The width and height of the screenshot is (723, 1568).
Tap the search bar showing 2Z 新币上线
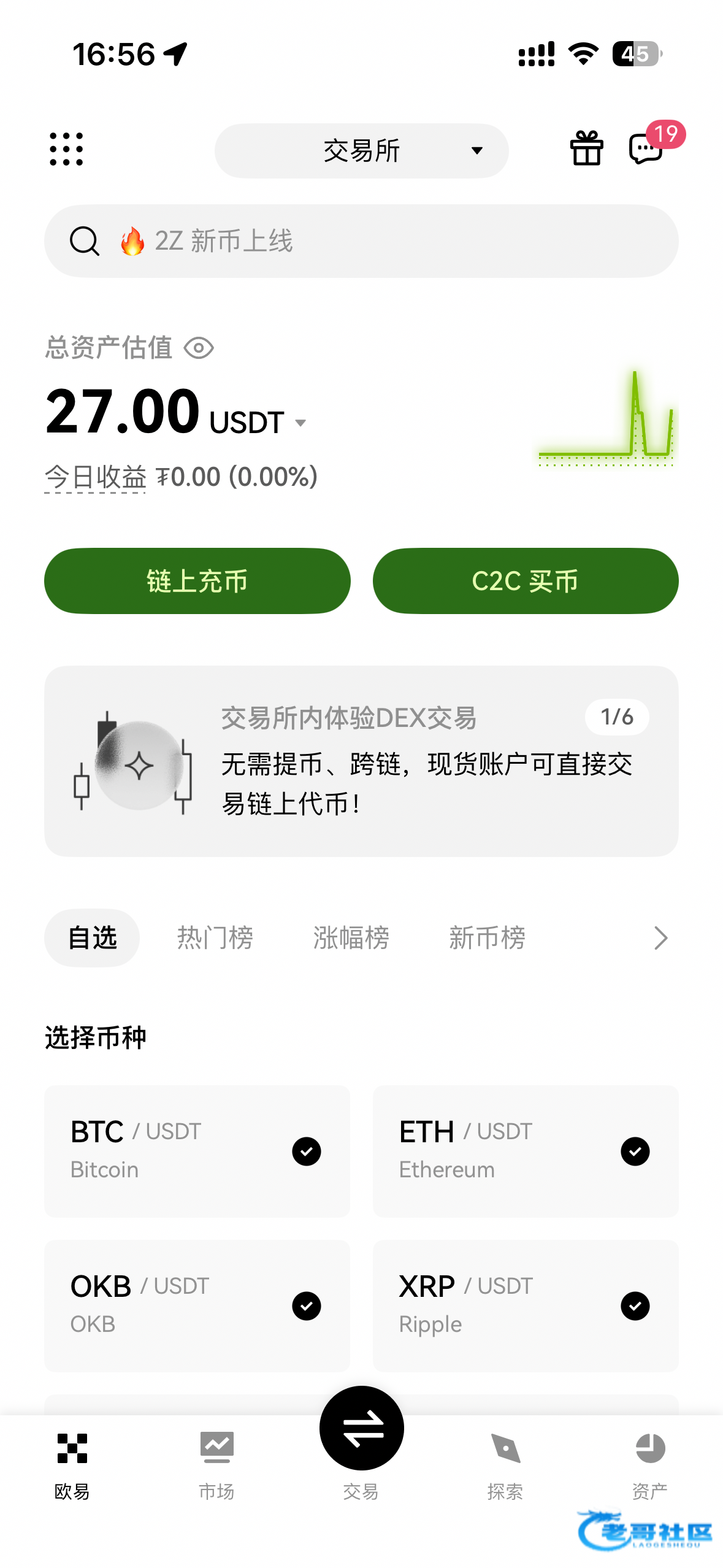click(361, 241)
